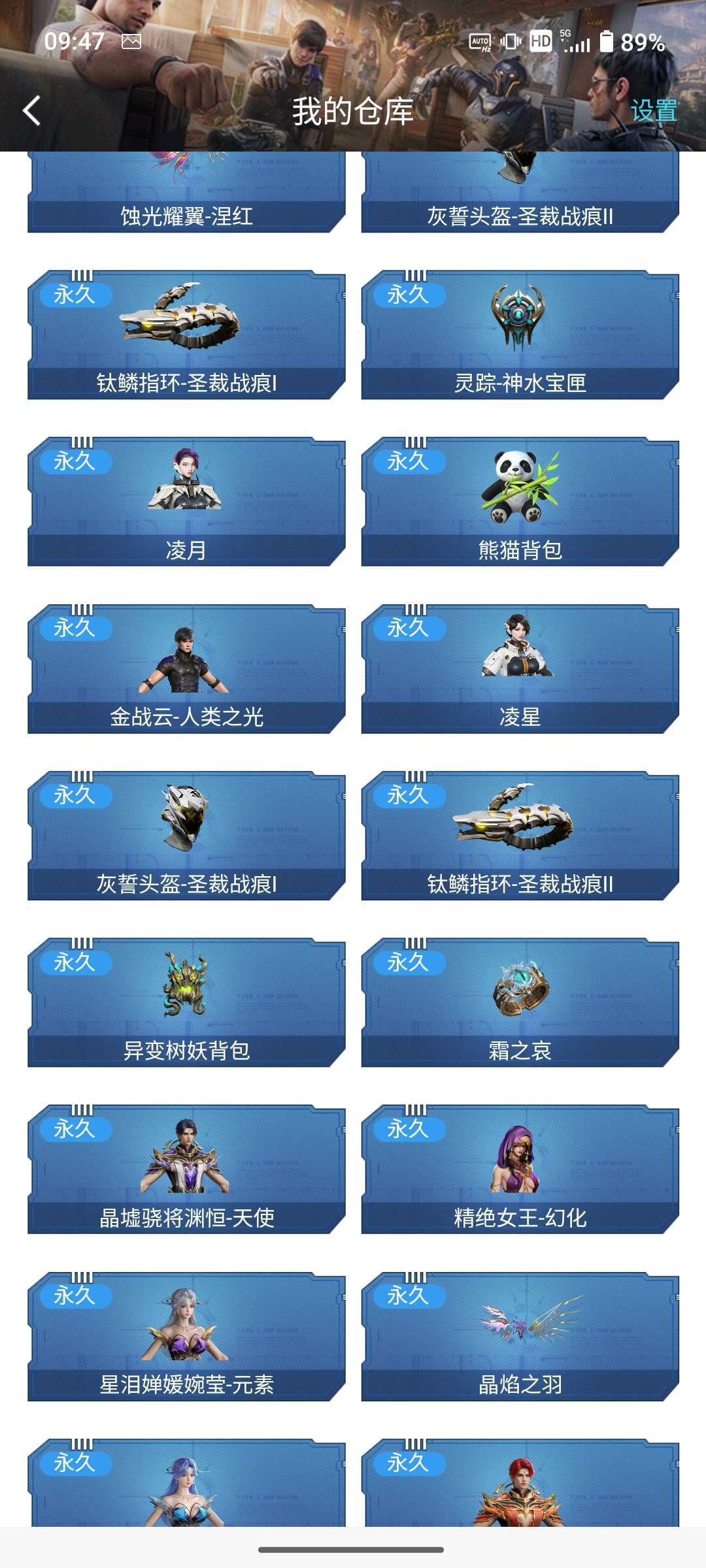Open 设置 in the top bar

point(653,110)
